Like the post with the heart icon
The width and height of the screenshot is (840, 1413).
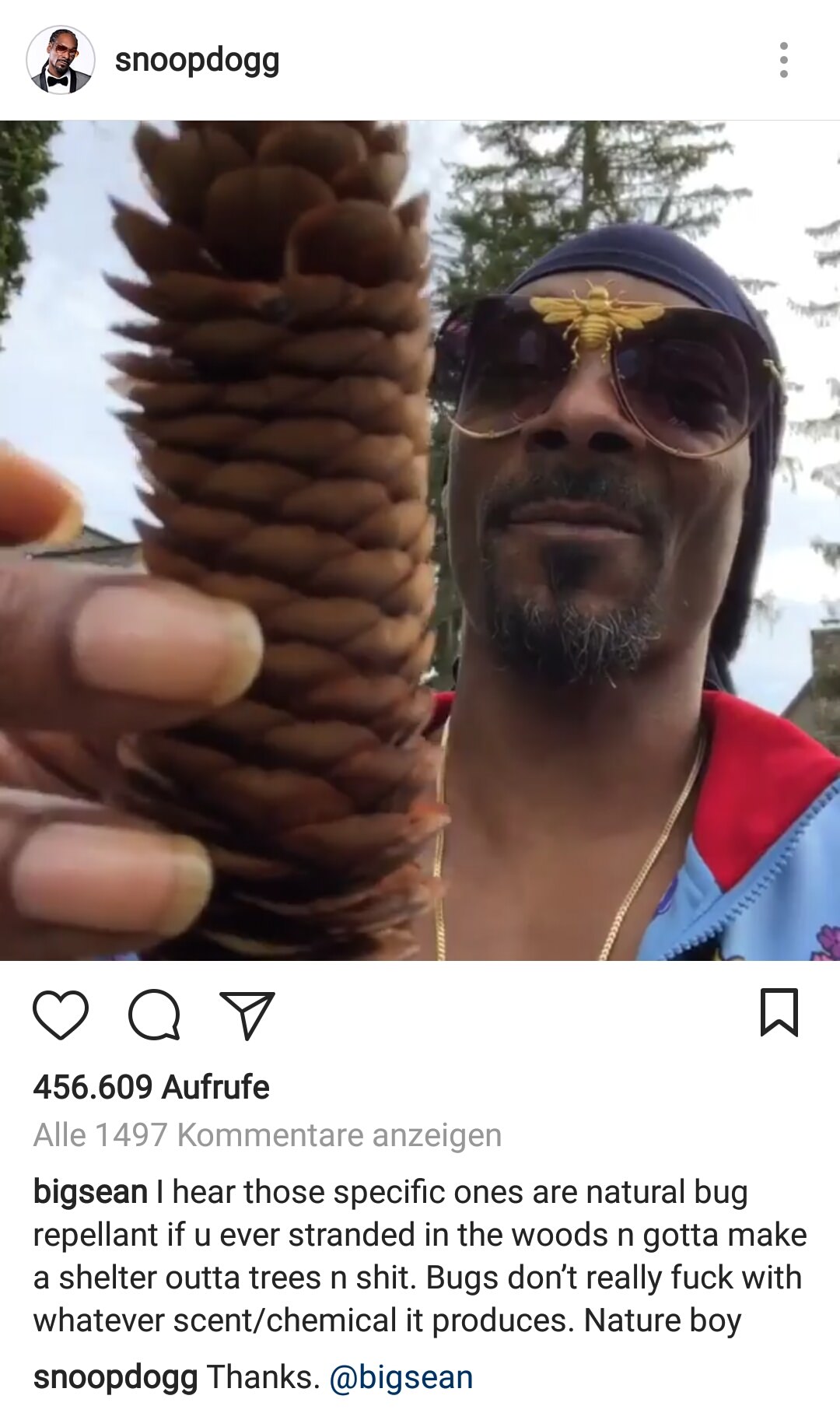point(61,1015)
